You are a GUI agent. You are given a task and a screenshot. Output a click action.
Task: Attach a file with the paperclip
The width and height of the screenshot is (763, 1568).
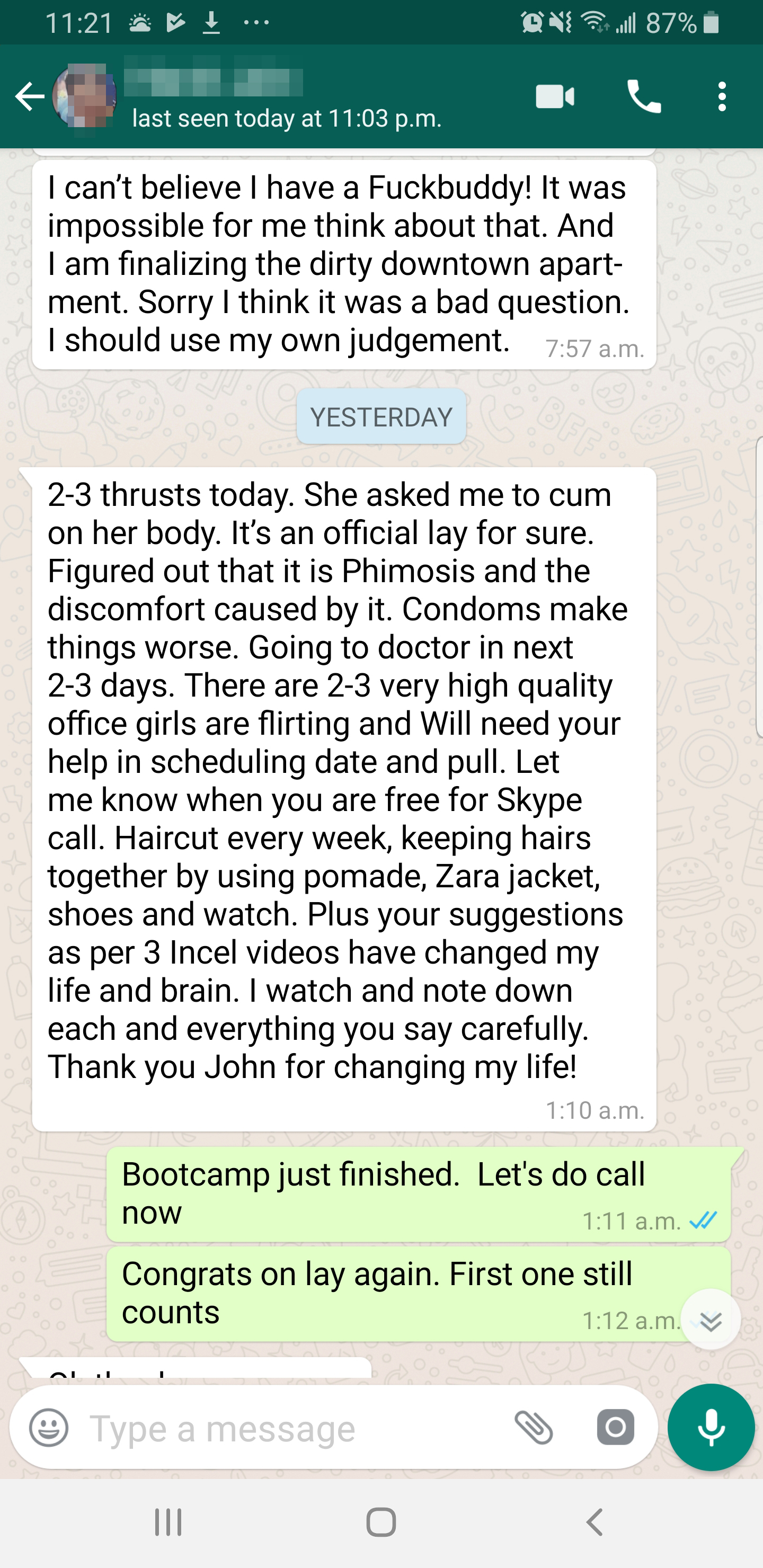[x=534, y=1428]
